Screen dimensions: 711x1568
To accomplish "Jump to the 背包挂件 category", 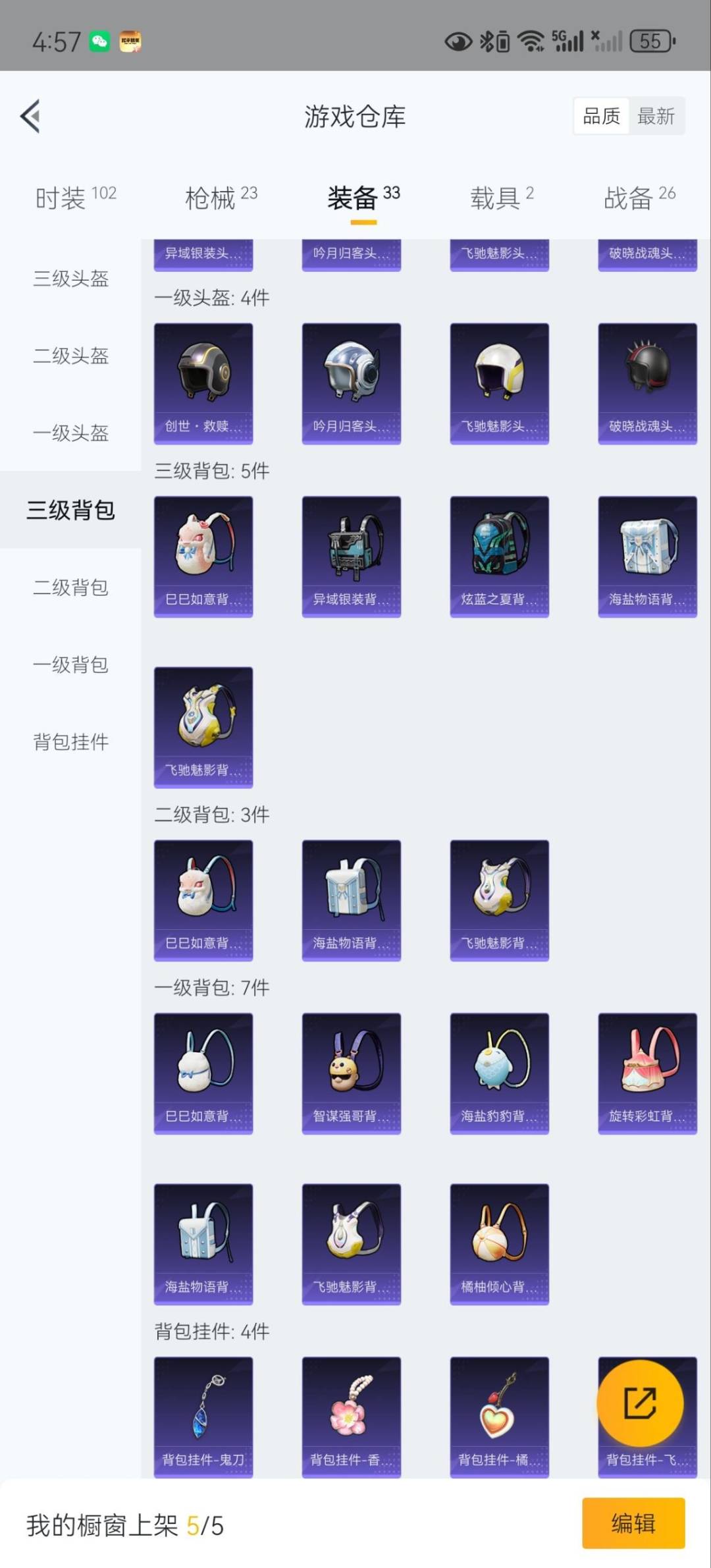I will pos(70,742).
